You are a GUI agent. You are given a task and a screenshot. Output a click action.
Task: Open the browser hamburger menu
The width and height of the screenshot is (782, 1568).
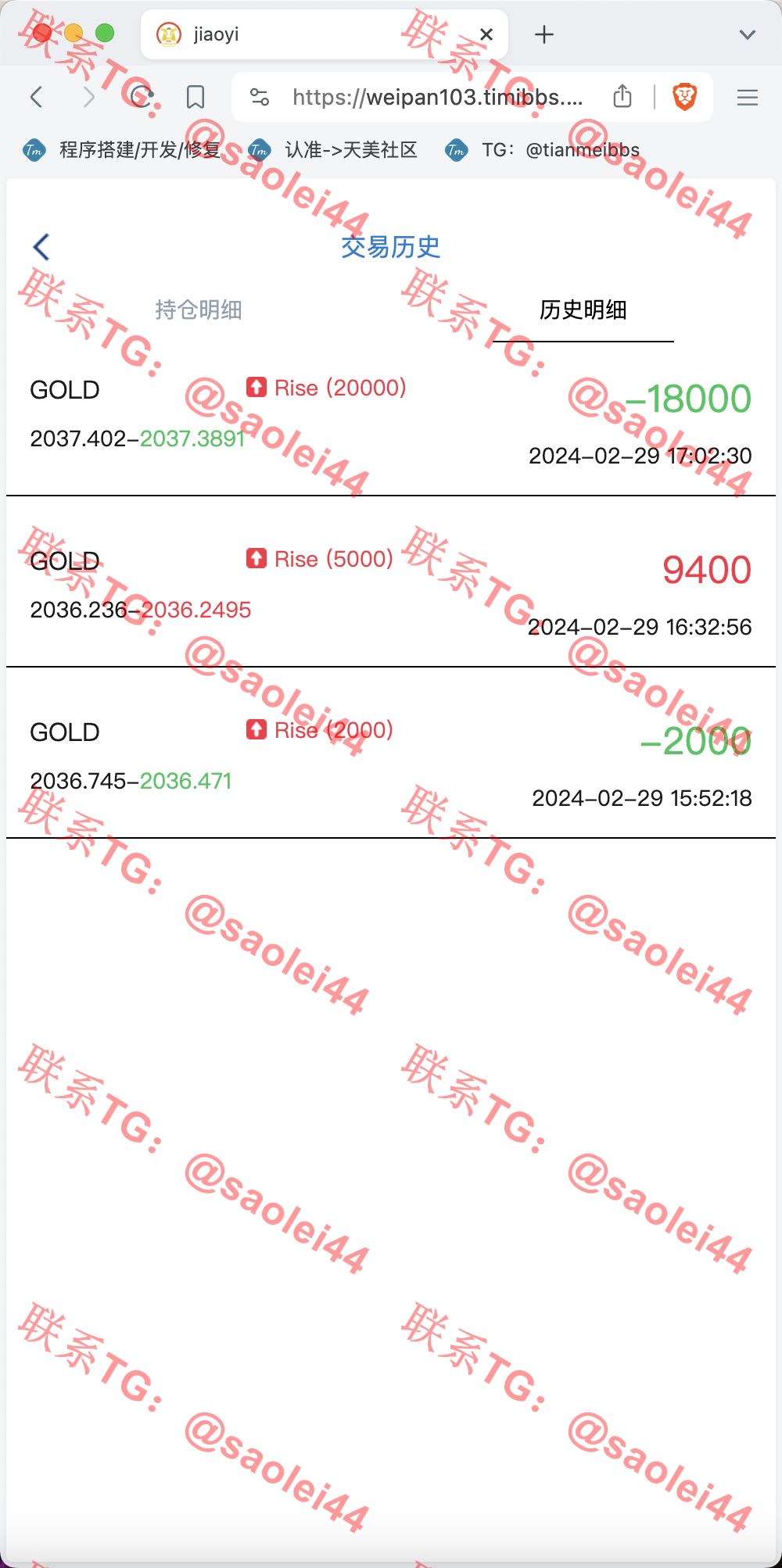[748, 97]
